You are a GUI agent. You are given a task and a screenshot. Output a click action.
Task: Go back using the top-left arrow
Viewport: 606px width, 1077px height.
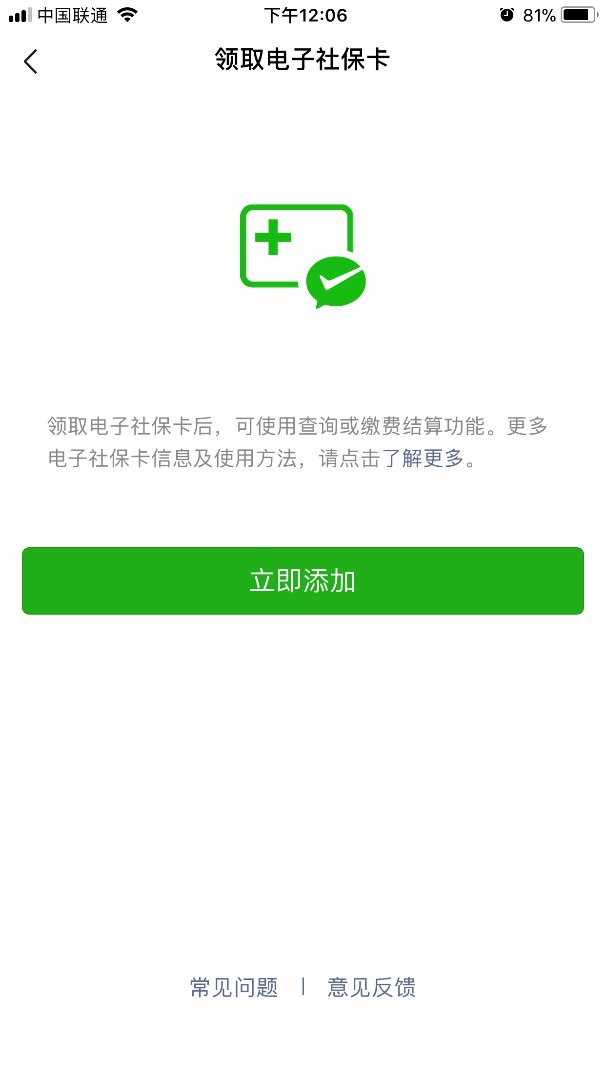click(30, 61)
